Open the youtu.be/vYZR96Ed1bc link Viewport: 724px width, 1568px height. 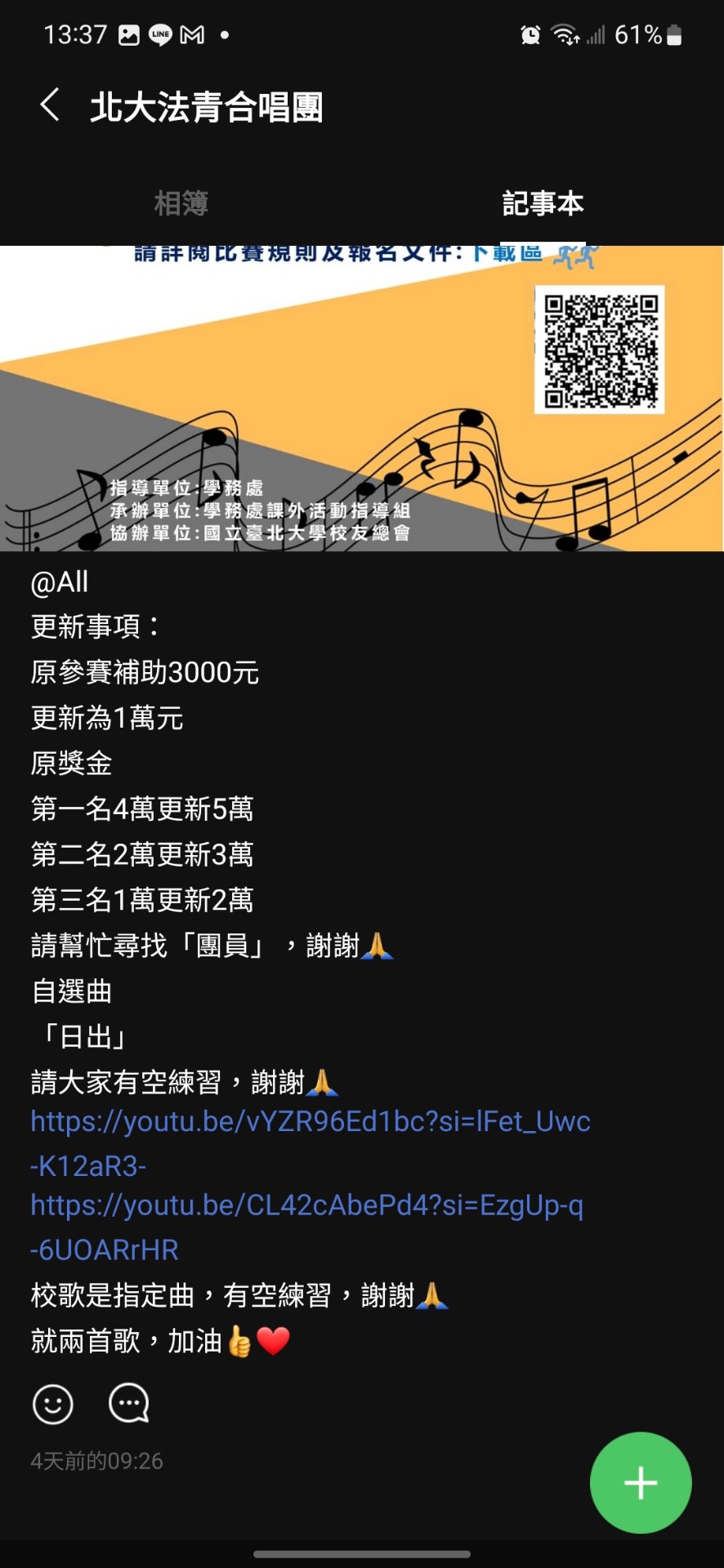[x=310, y=1122]
